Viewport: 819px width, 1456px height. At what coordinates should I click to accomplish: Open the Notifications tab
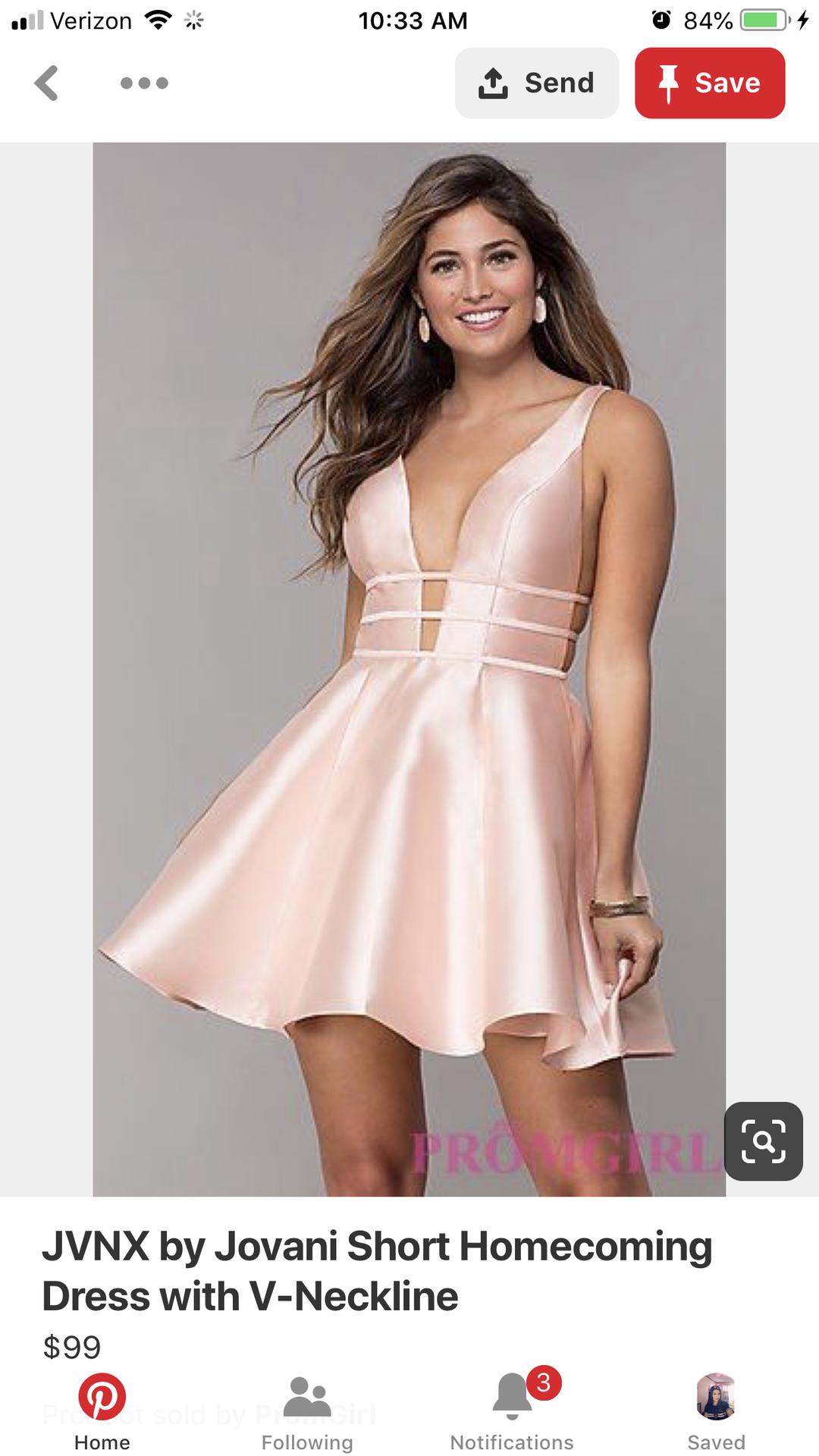click(512, 1412)
